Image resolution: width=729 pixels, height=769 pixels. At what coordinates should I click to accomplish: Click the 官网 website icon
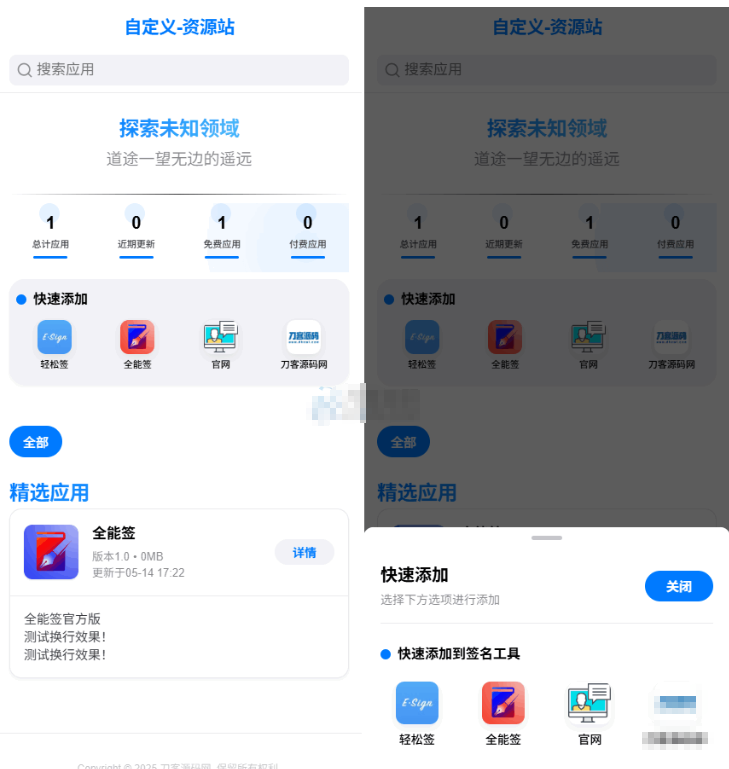[x=220, y=336]
